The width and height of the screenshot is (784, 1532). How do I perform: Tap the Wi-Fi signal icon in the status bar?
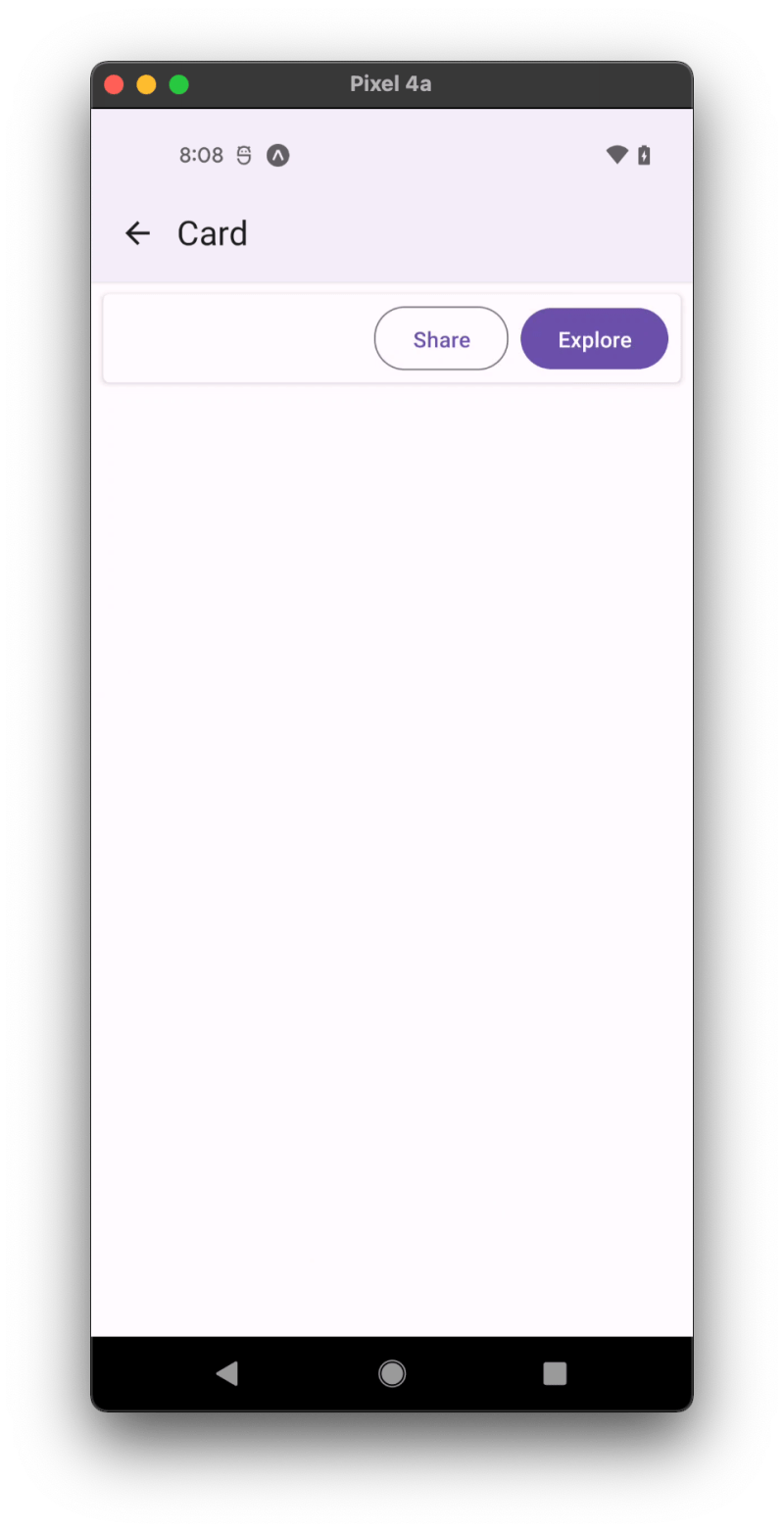click(619, 154)
